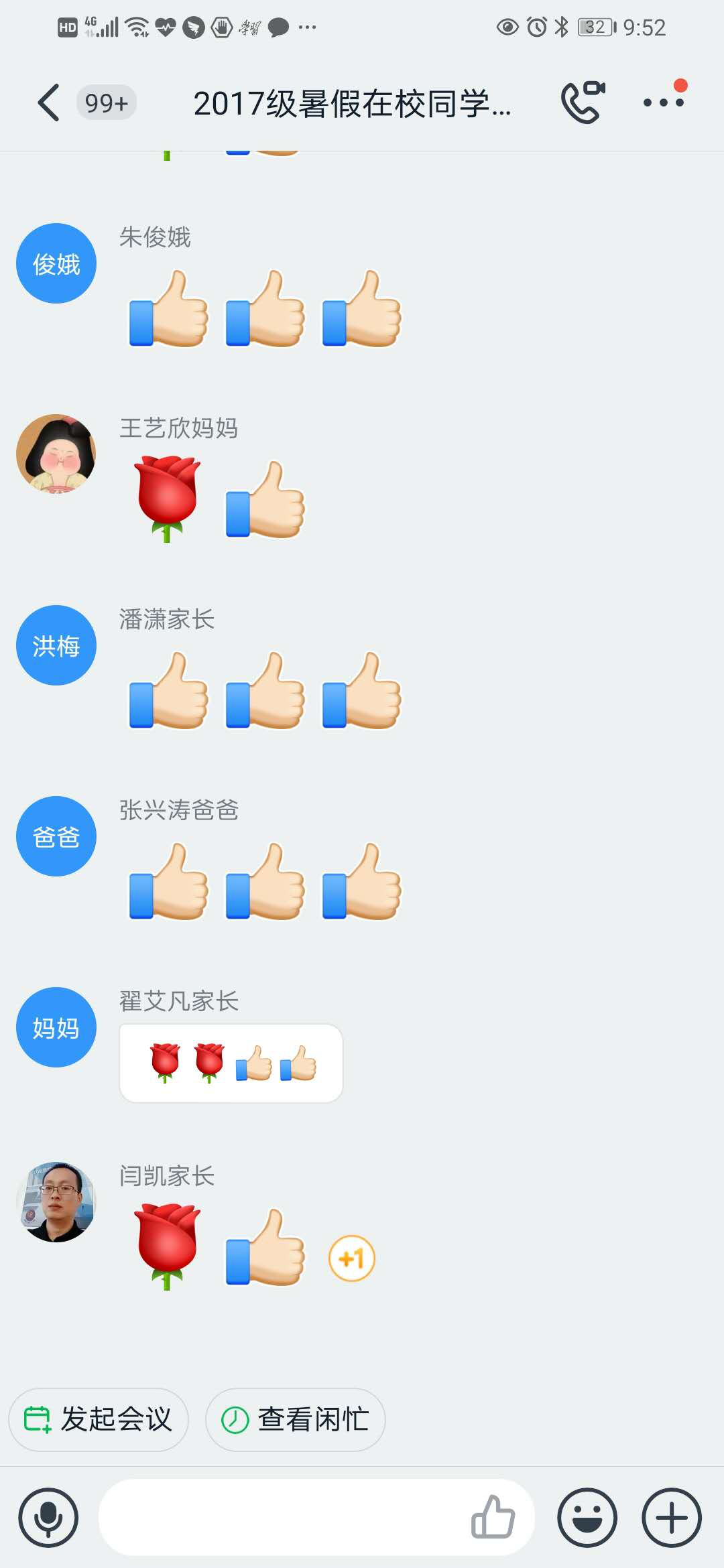View 王艺欣妈妈's avatar profile
Image resolution: width=724 pixels, height=1568 pixels.
point(56,454)
